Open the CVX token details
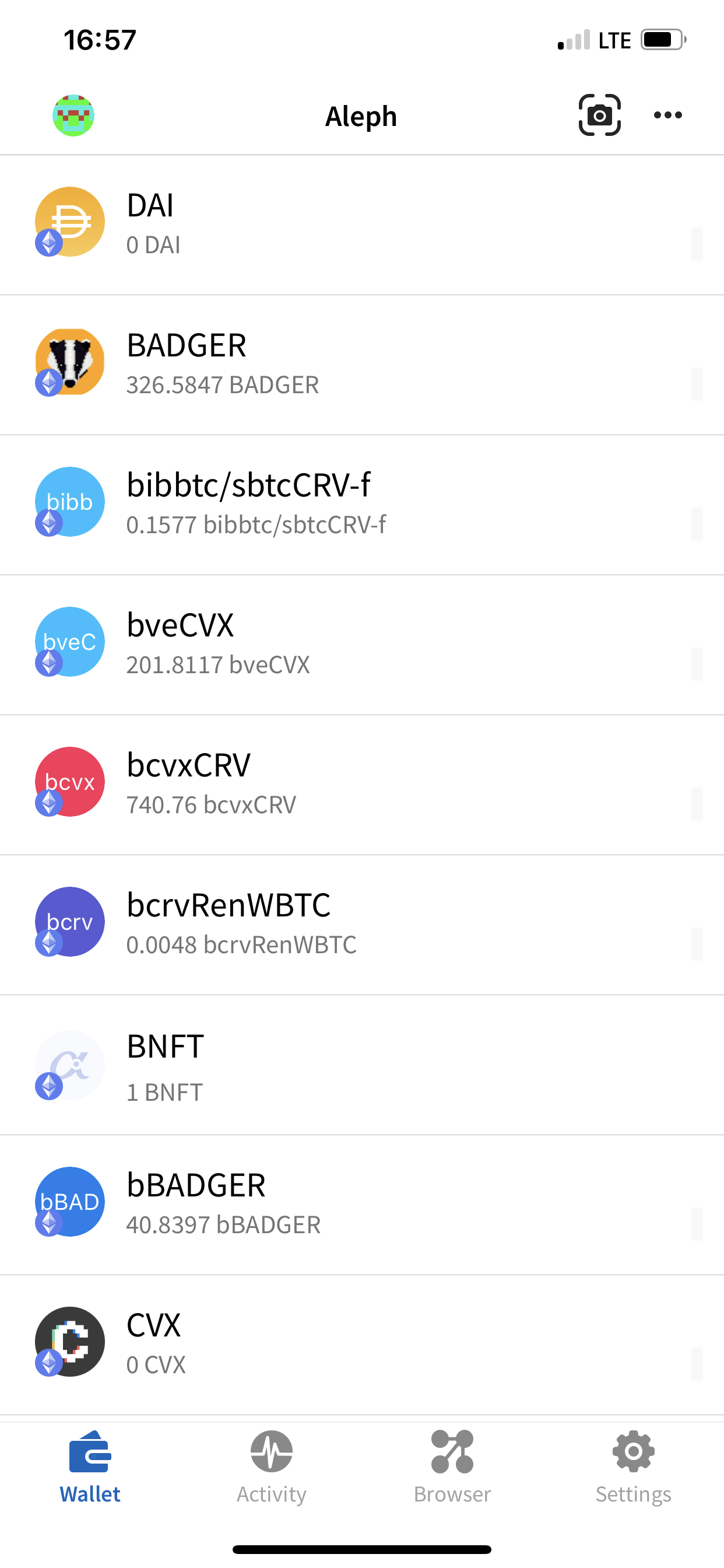The width and height of the screenshot is (724, 1568). click(361, 1345)
